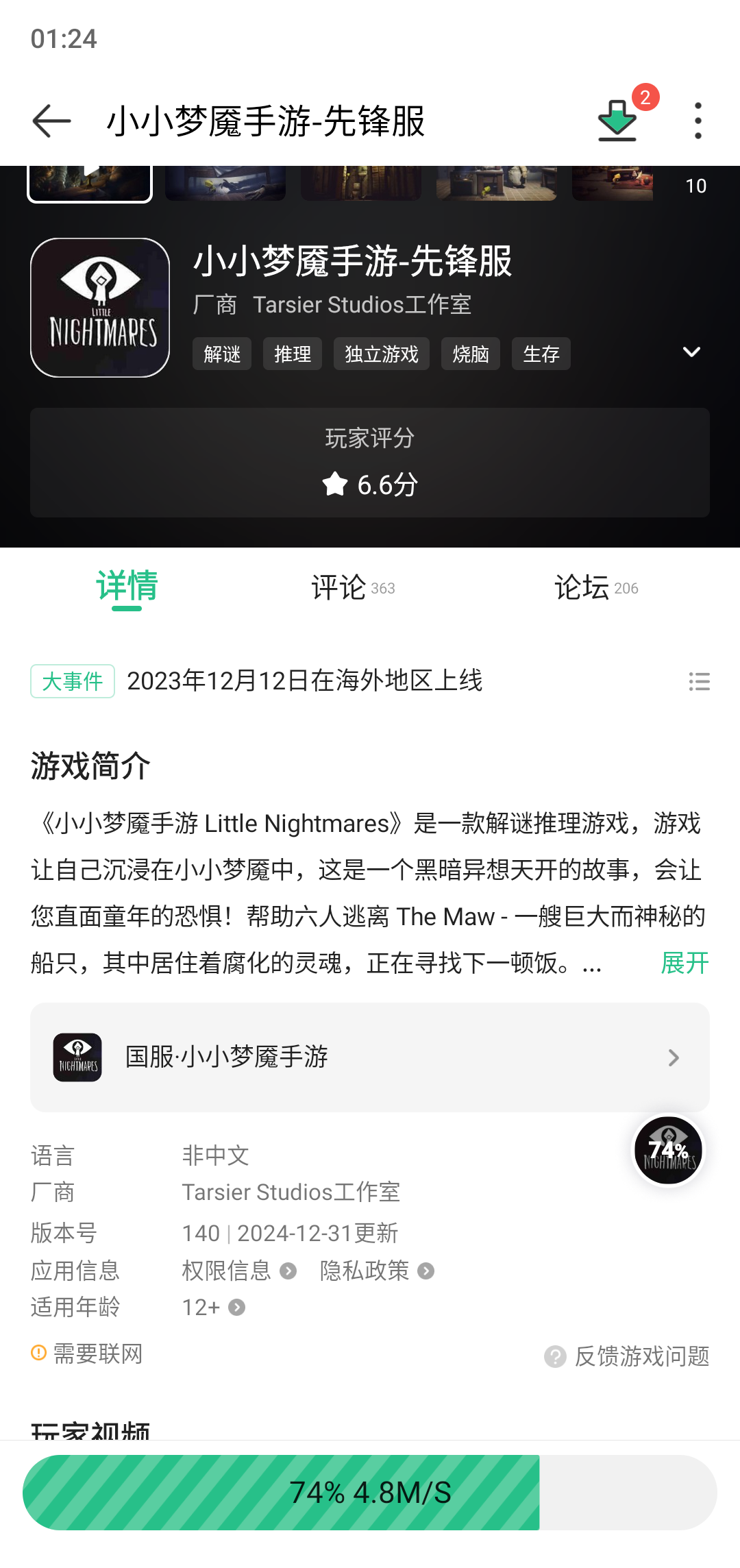Image resolution: width=740 pixels, height=1568 pixels.
Task: Tap the star in 玩家评分
Action: pyautogui.click(x=335, y=485)
